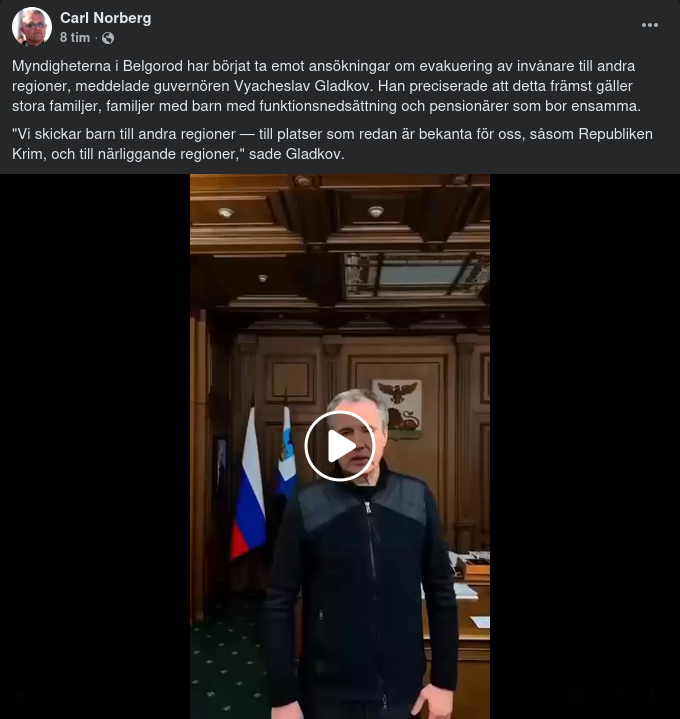The width and height of the screenshot is (680, 719).
Task: Open the post via the 8 tim timestamp
Action: click(75, 38)
